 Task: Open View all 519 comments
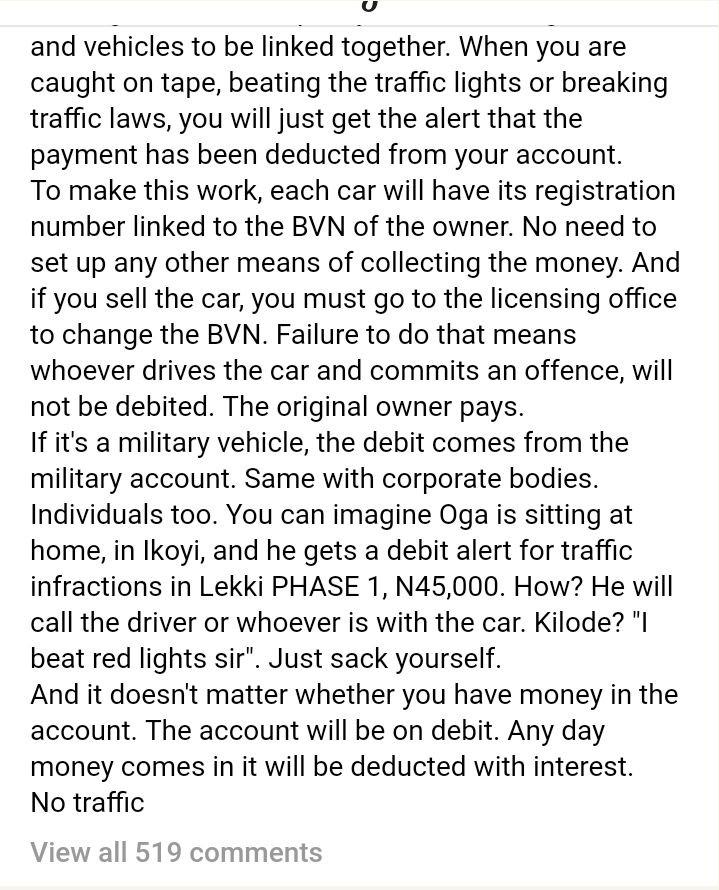click(176, 852)
